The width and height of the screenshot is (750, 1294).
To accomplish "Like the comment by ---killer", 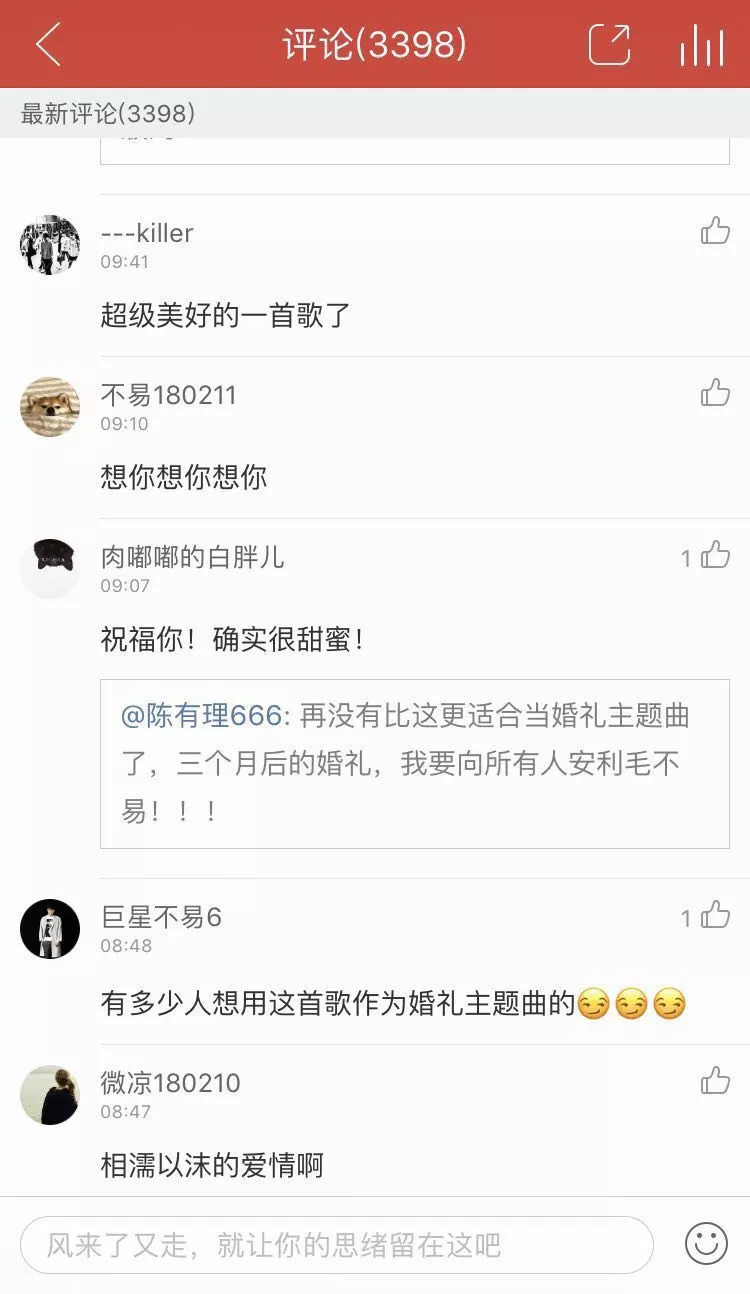I will 715,231.
